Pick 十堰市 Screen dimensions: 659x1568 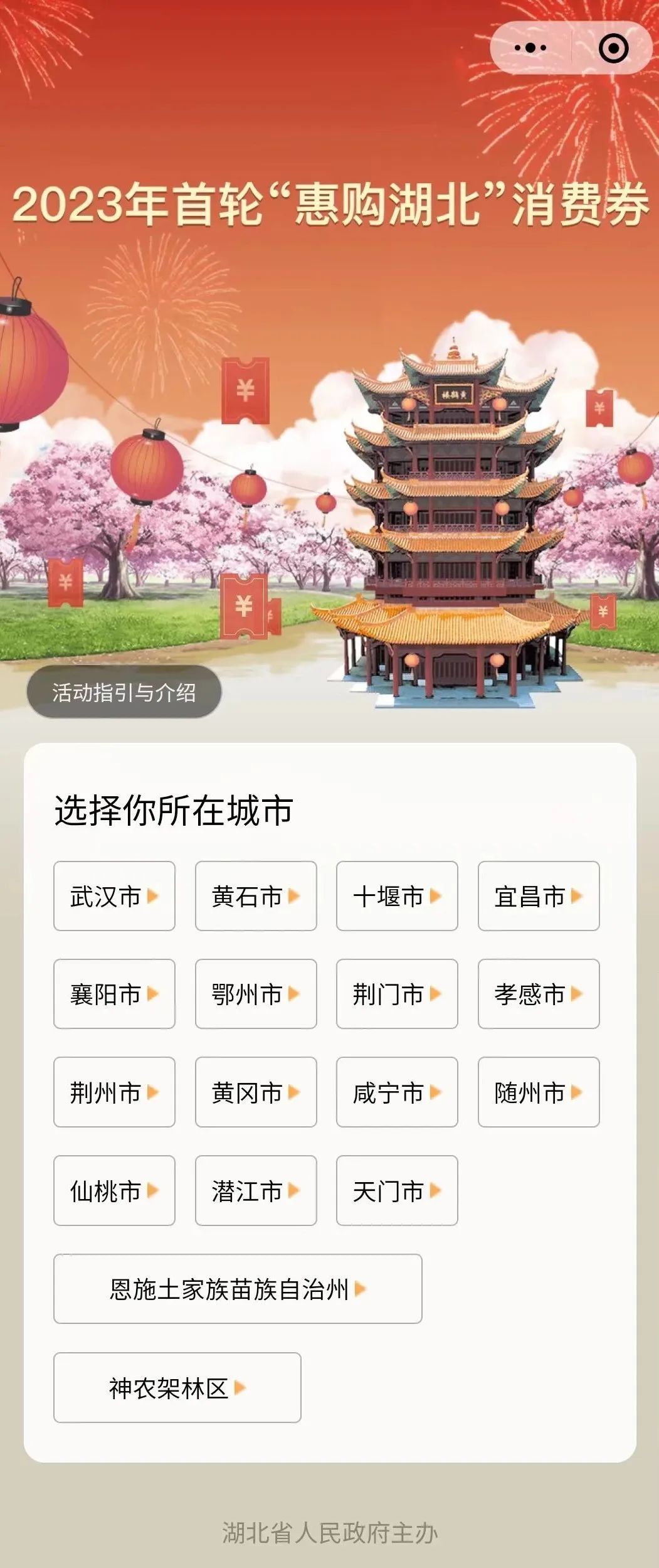(397, 896)
